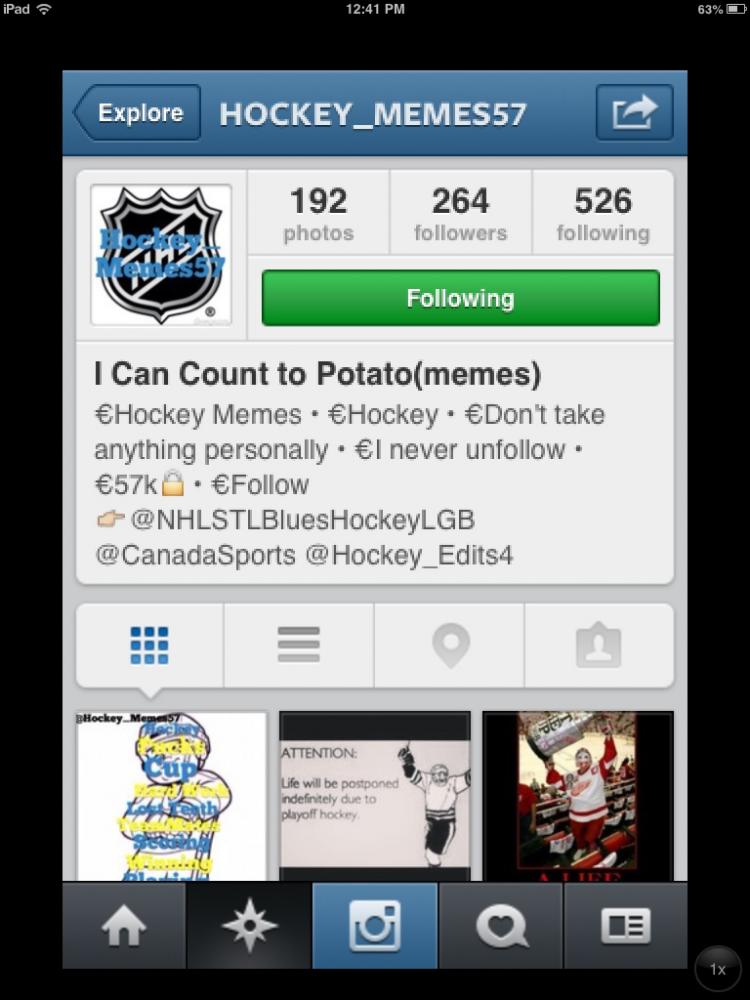
Task: Go to the home feed tab
Action: [x=124, y=925]
